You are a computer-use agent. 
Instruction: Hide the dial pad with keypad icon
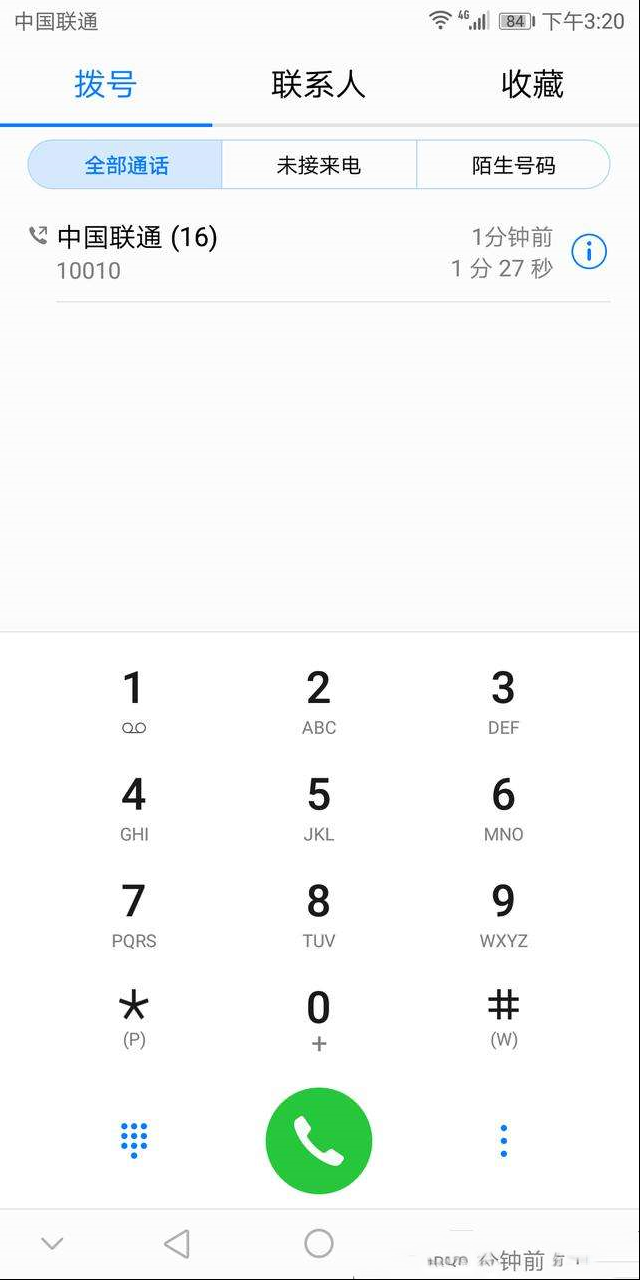point(134,1139)
